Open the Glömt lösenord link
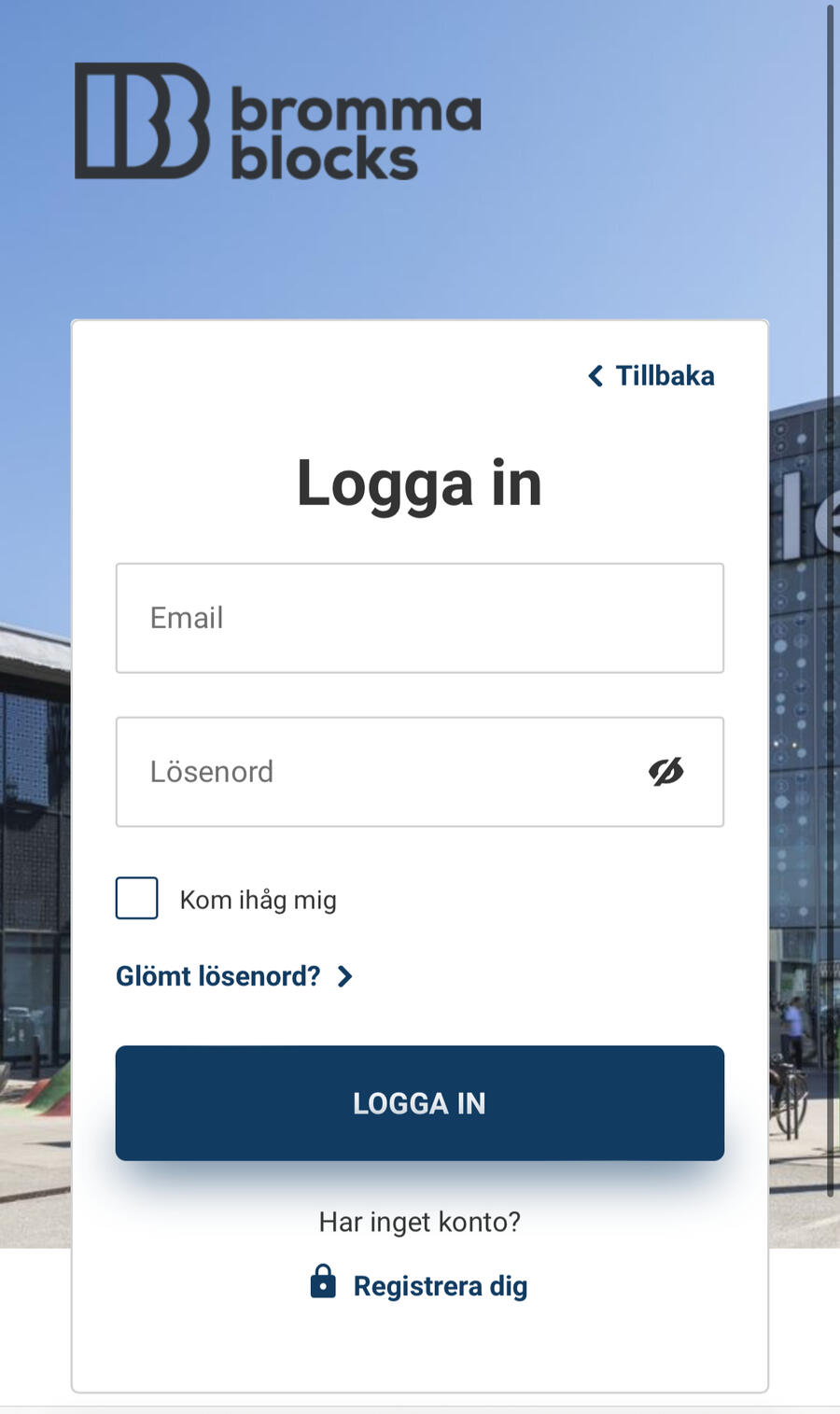The width and height of the screenshot is (840, 1414). (233, 976)
